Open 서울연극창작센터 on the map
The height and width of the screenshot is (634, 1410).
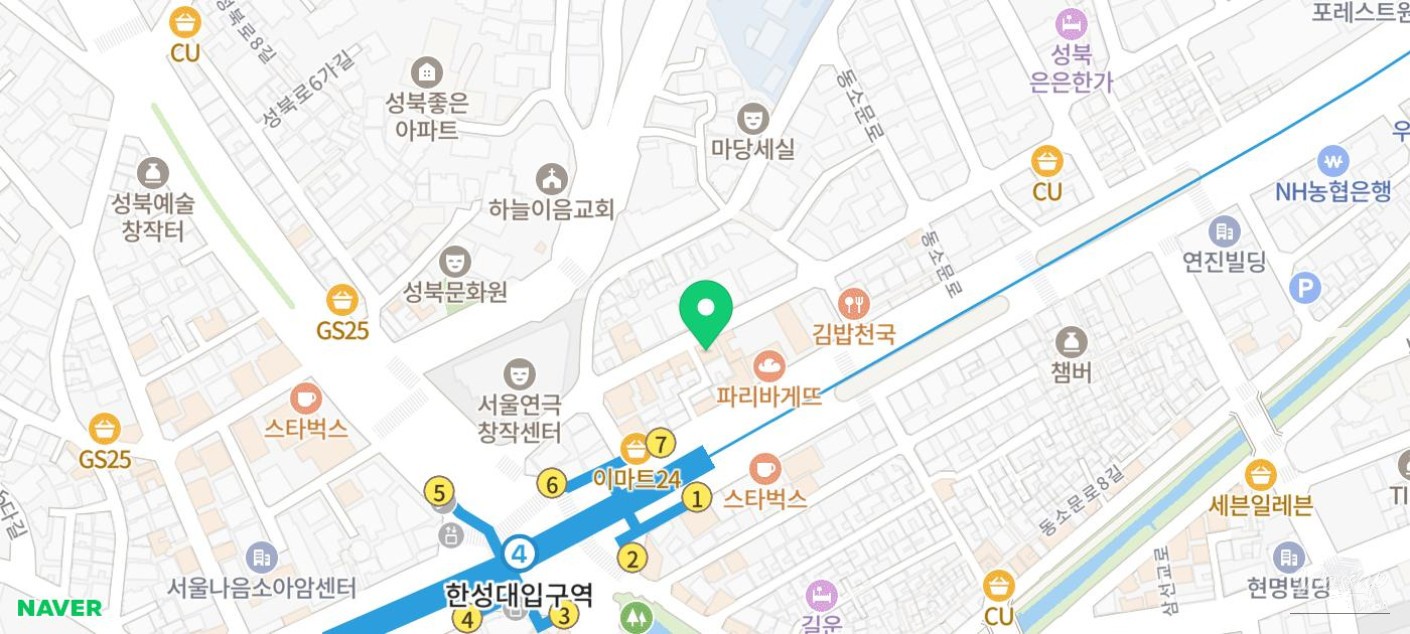(519, 374)
